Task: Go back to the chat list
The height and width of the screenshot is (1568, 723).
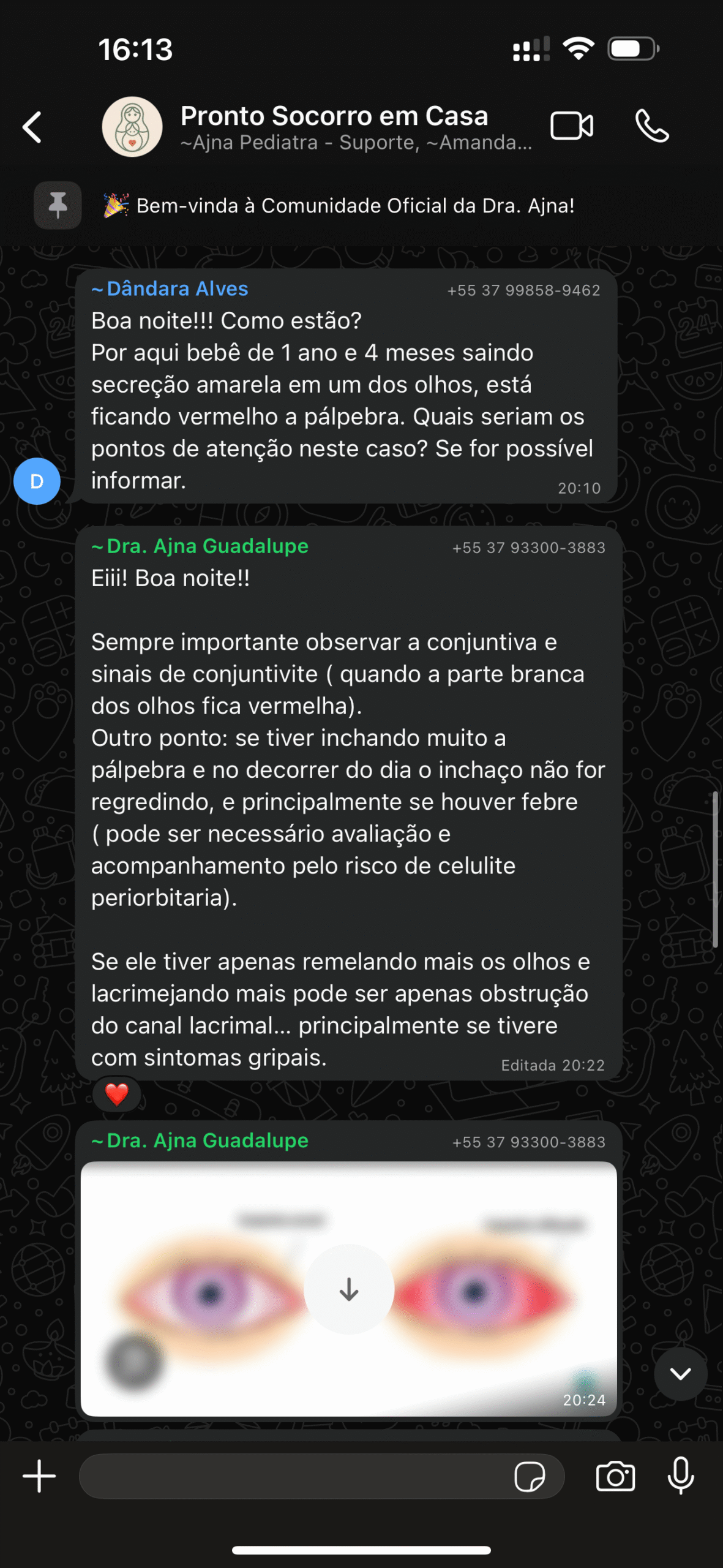Action: (x=32, y=127)
